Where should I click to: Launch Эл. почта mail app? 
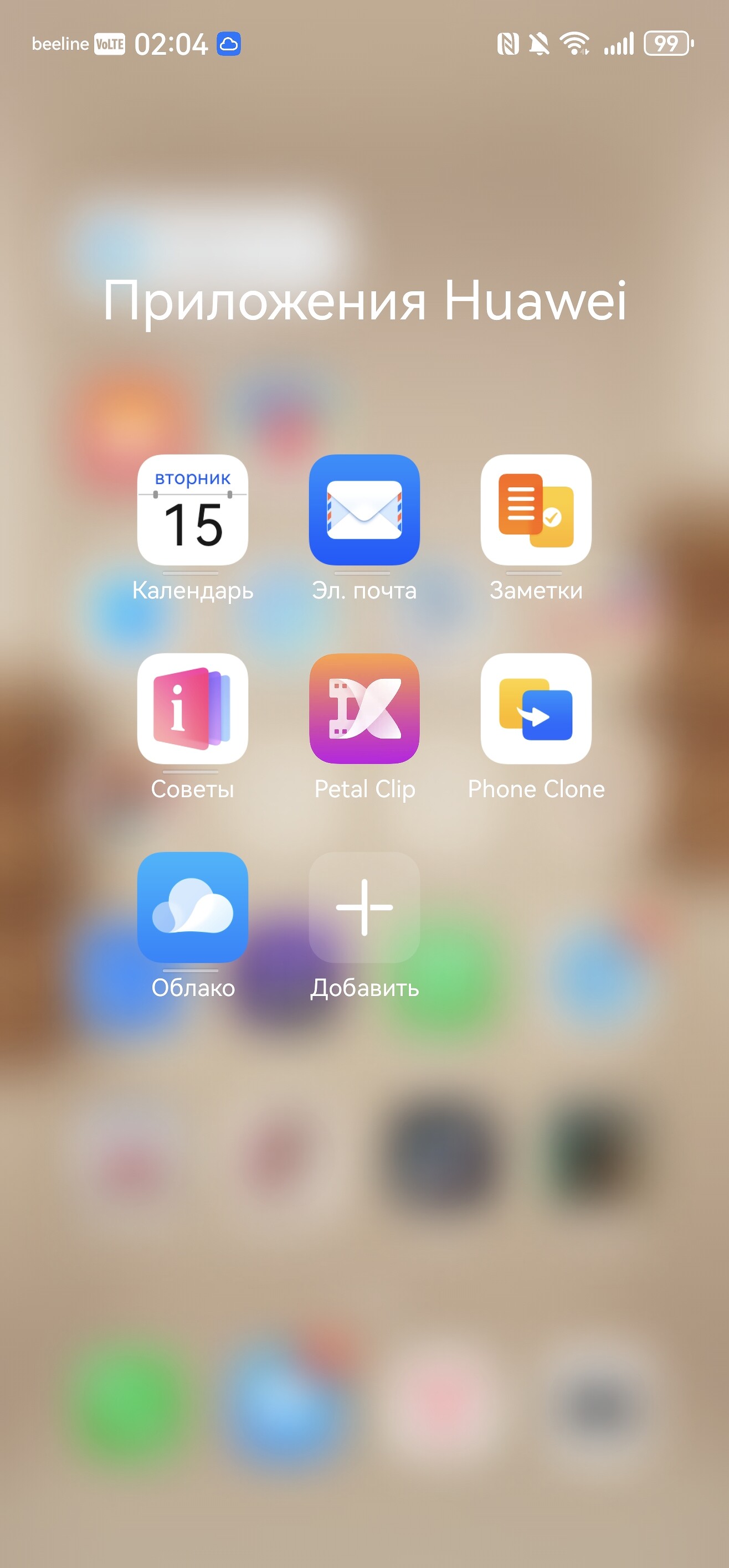(x=364, y=510)
